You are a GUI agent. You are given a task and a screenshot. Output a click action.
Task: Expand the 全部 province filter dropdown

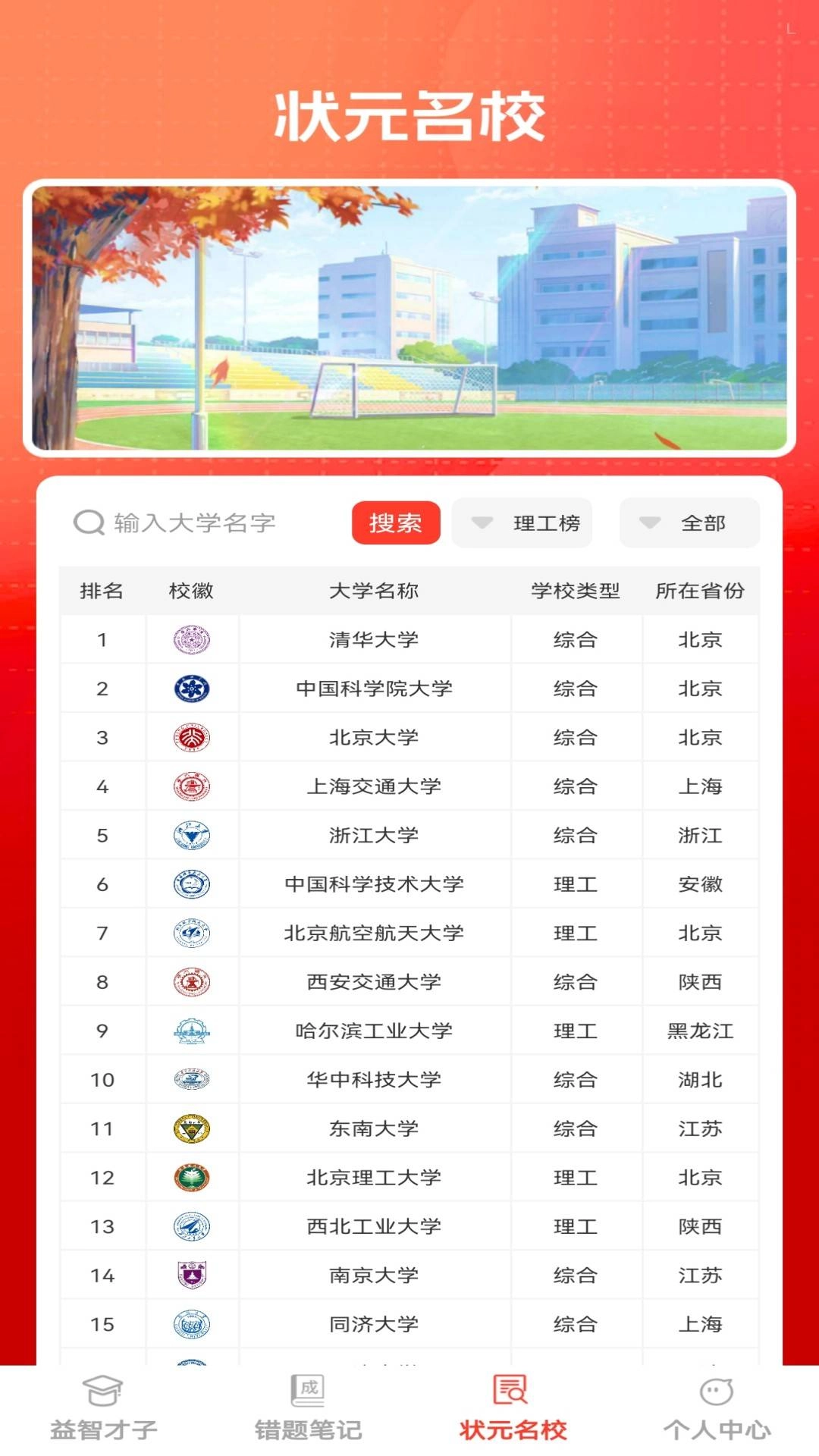click(x=689, y=522)
